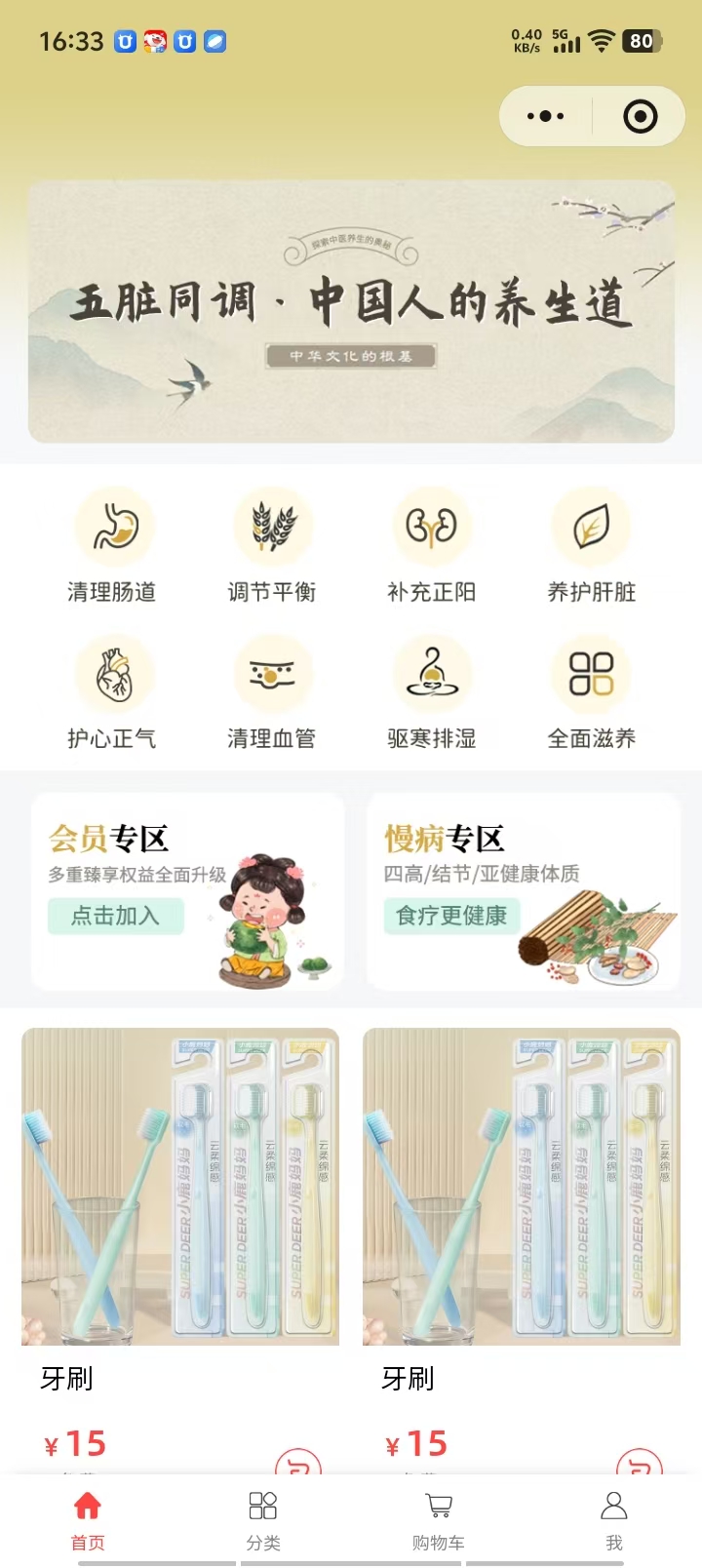The image size is (702, 1568).
Task: Switch to the 购物车 tab
Action: pos(439,1519)
